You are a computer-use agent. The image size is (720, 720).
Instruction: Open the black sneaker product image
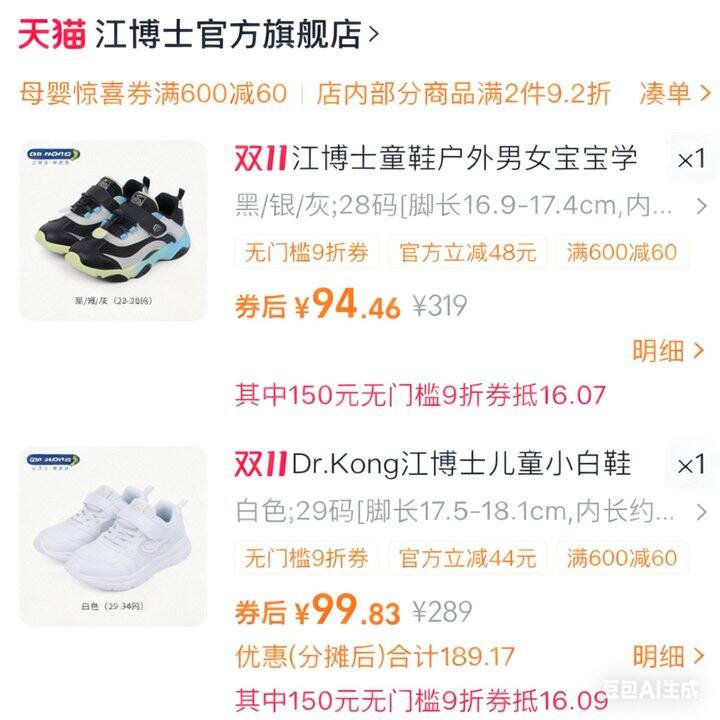(x=113, y=231)
